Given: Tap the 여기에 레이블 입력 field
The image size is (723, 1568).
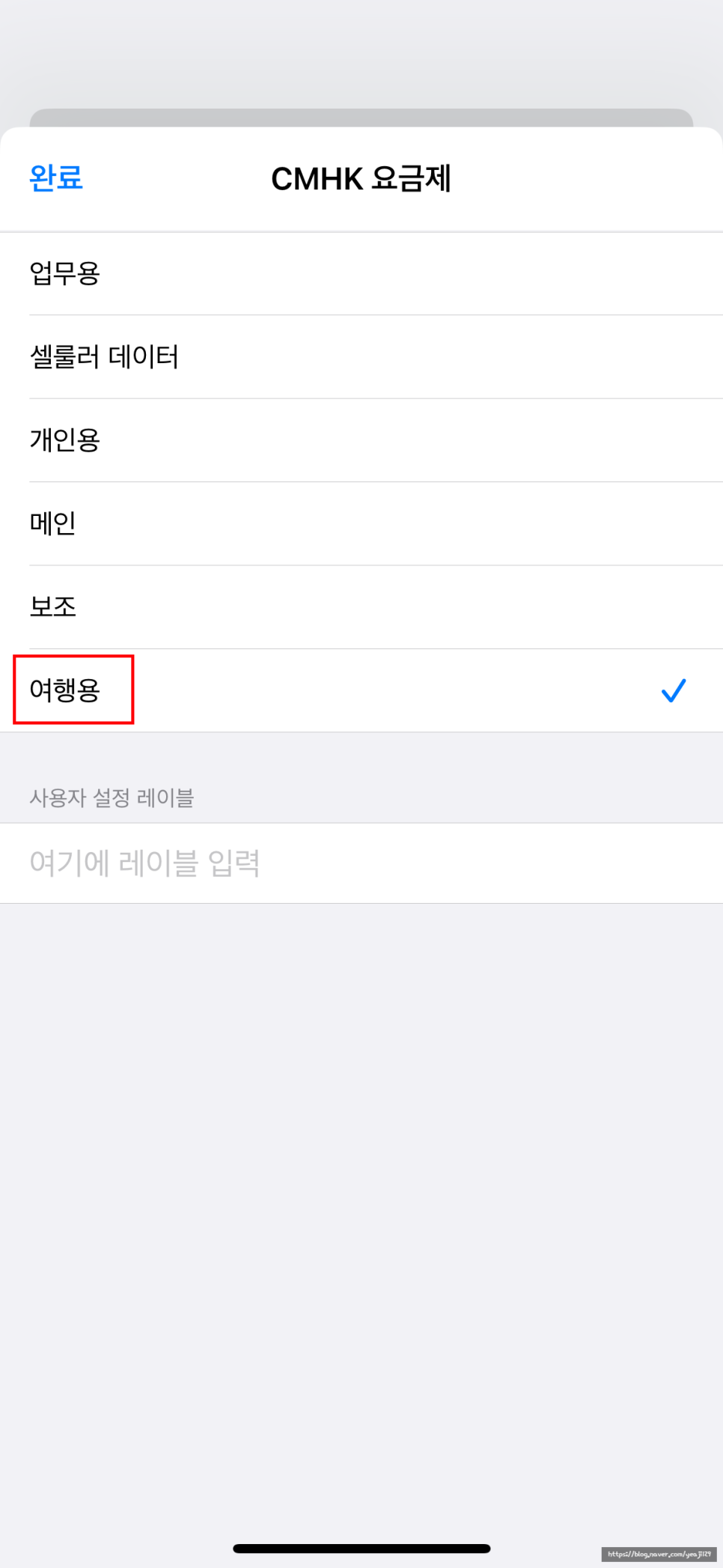Looking at the screenshot, I should pyautogui.click(x=361, y=863).
